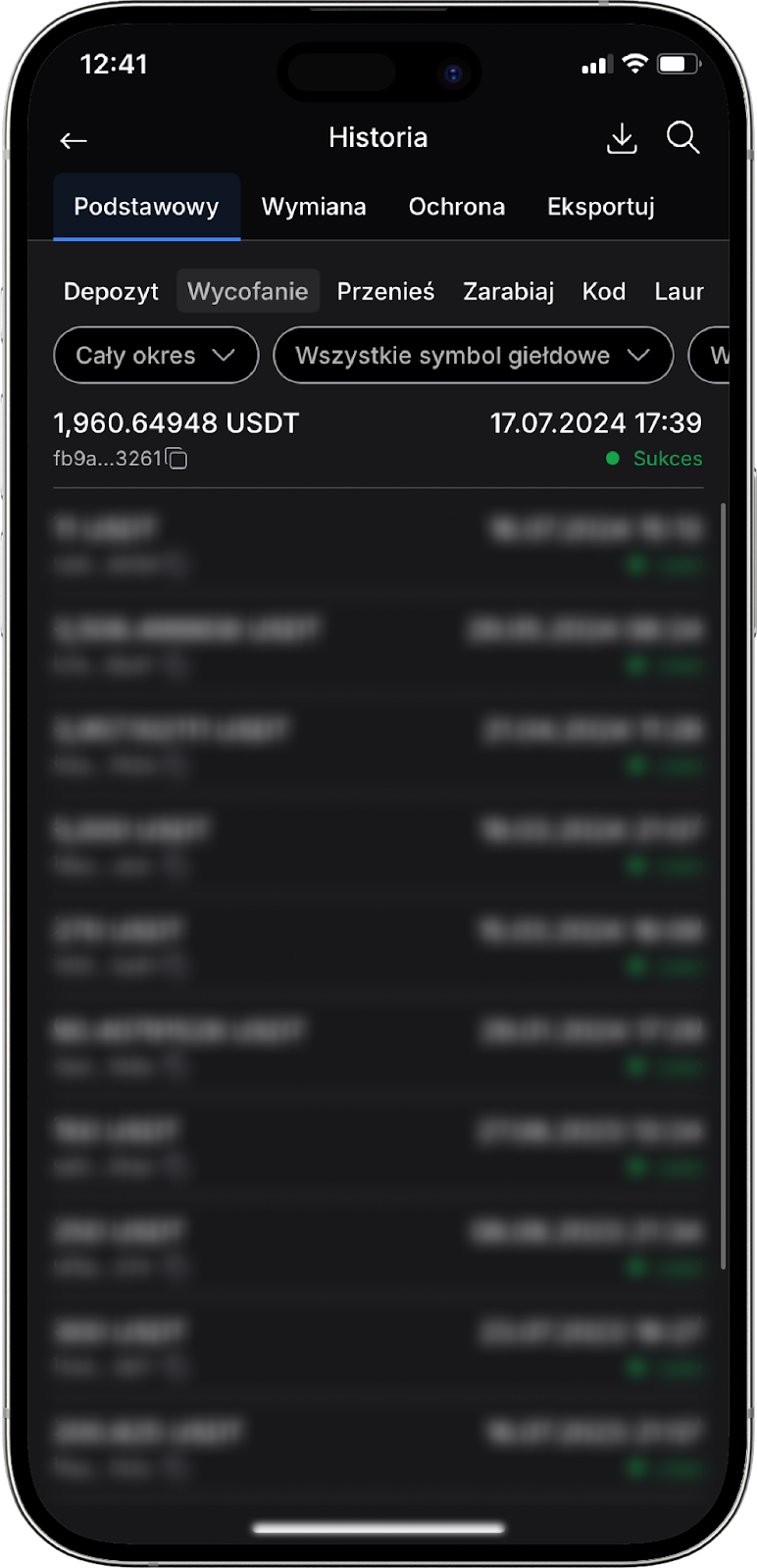Viewport: 757px width, 1568px height.
Task: Expand the Wszystkie symbol giełdowe dropdown
Action: pyautogui.click(x=473, y=356)
